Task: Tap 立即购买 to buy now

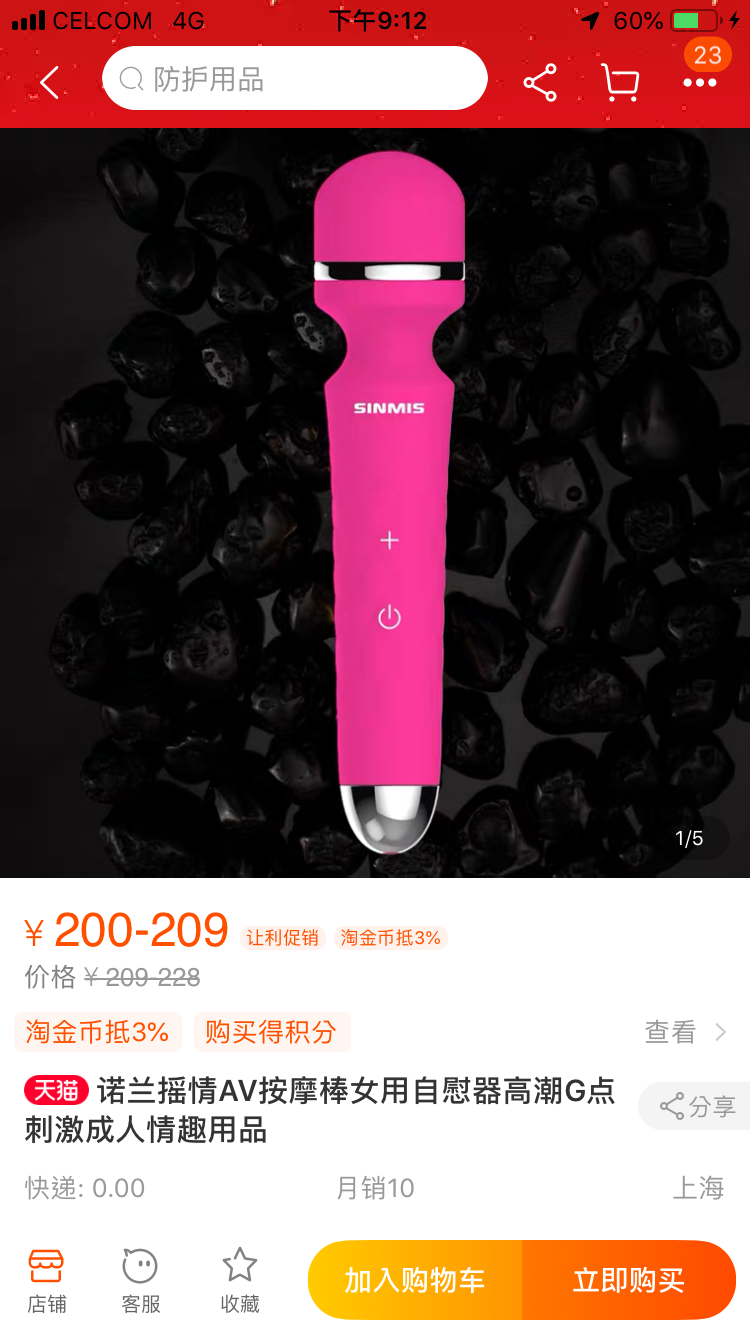Action: click(628, 1280)
